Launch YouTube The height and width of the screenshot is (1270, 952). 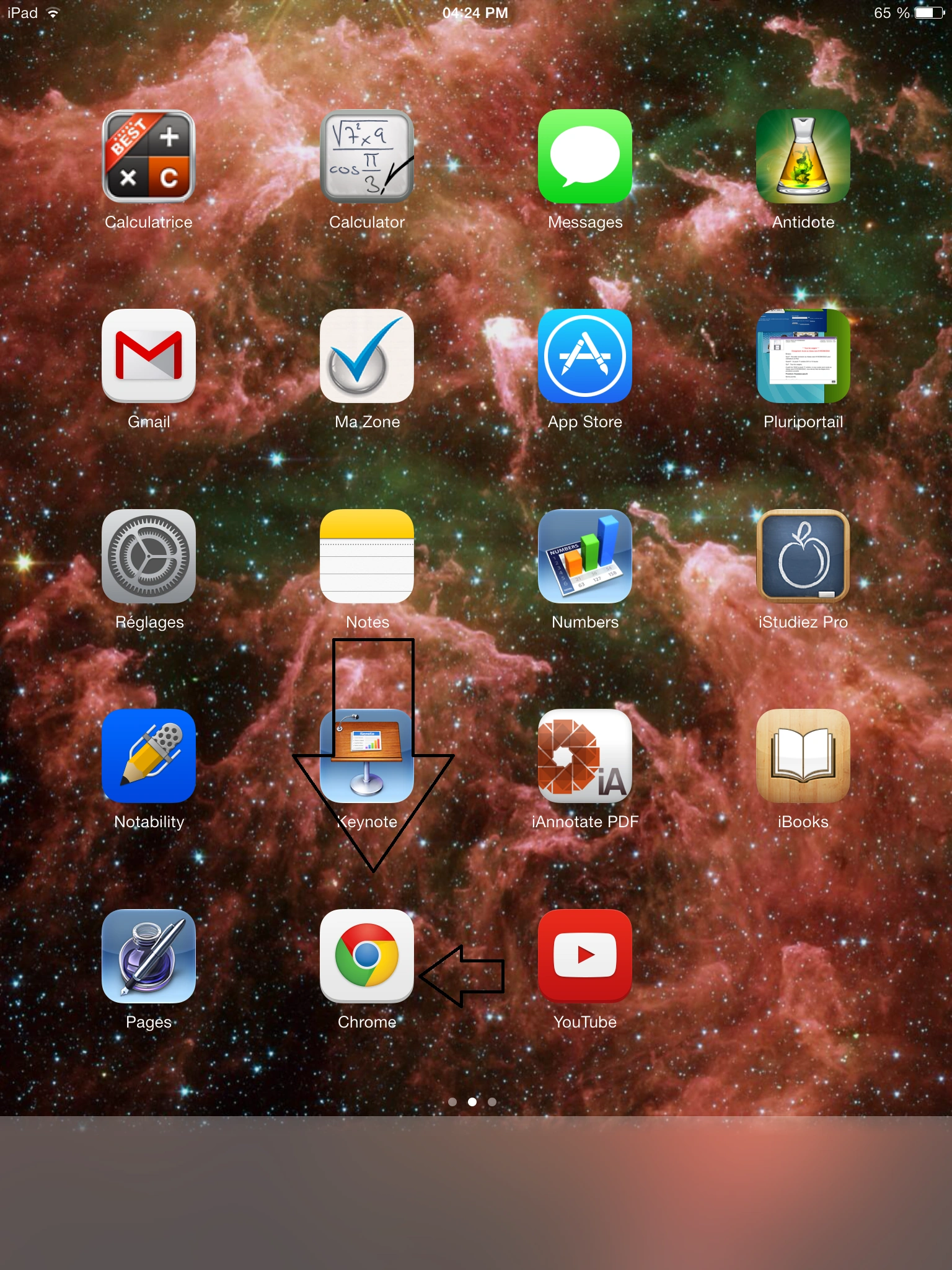[585, 956]
